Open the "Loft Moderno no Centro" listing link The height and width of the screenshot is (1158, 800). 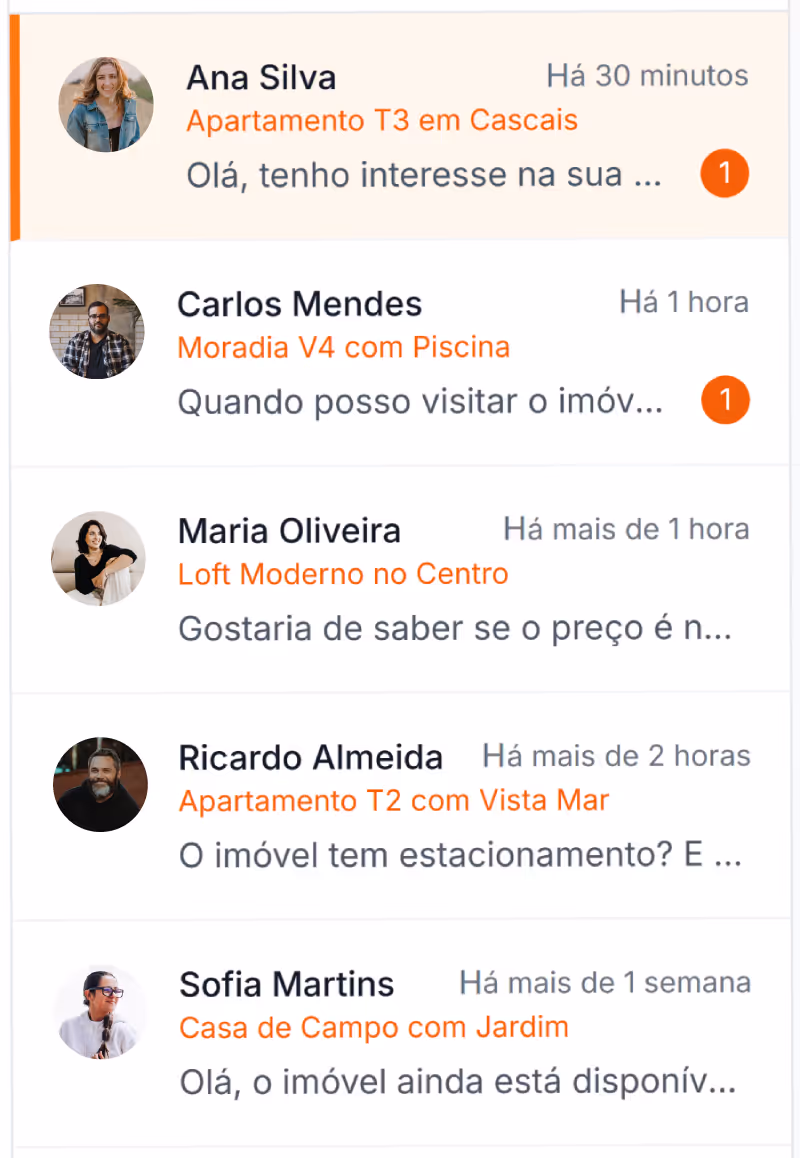[342, 574]
